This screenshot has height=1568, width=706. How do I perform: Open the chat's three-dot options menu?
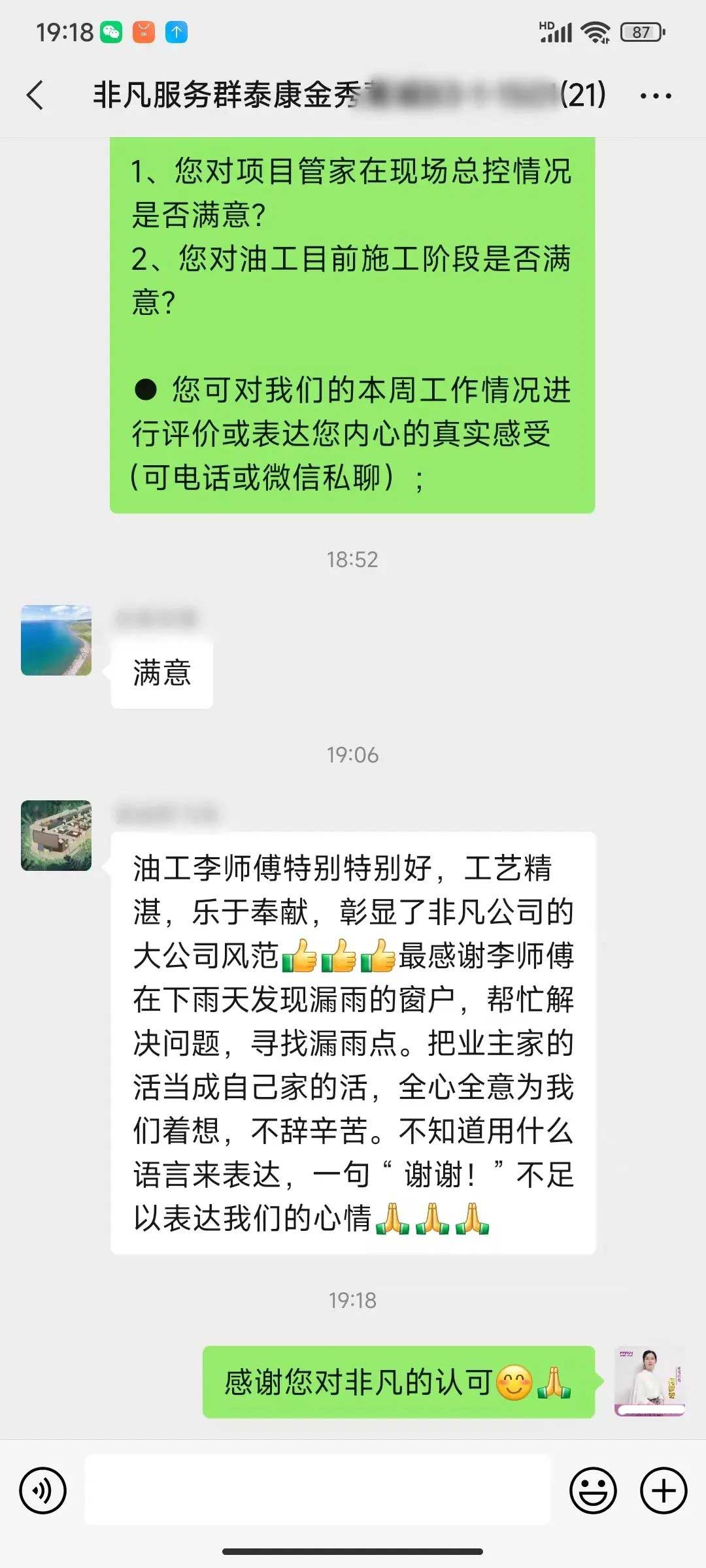pos(655,96)
